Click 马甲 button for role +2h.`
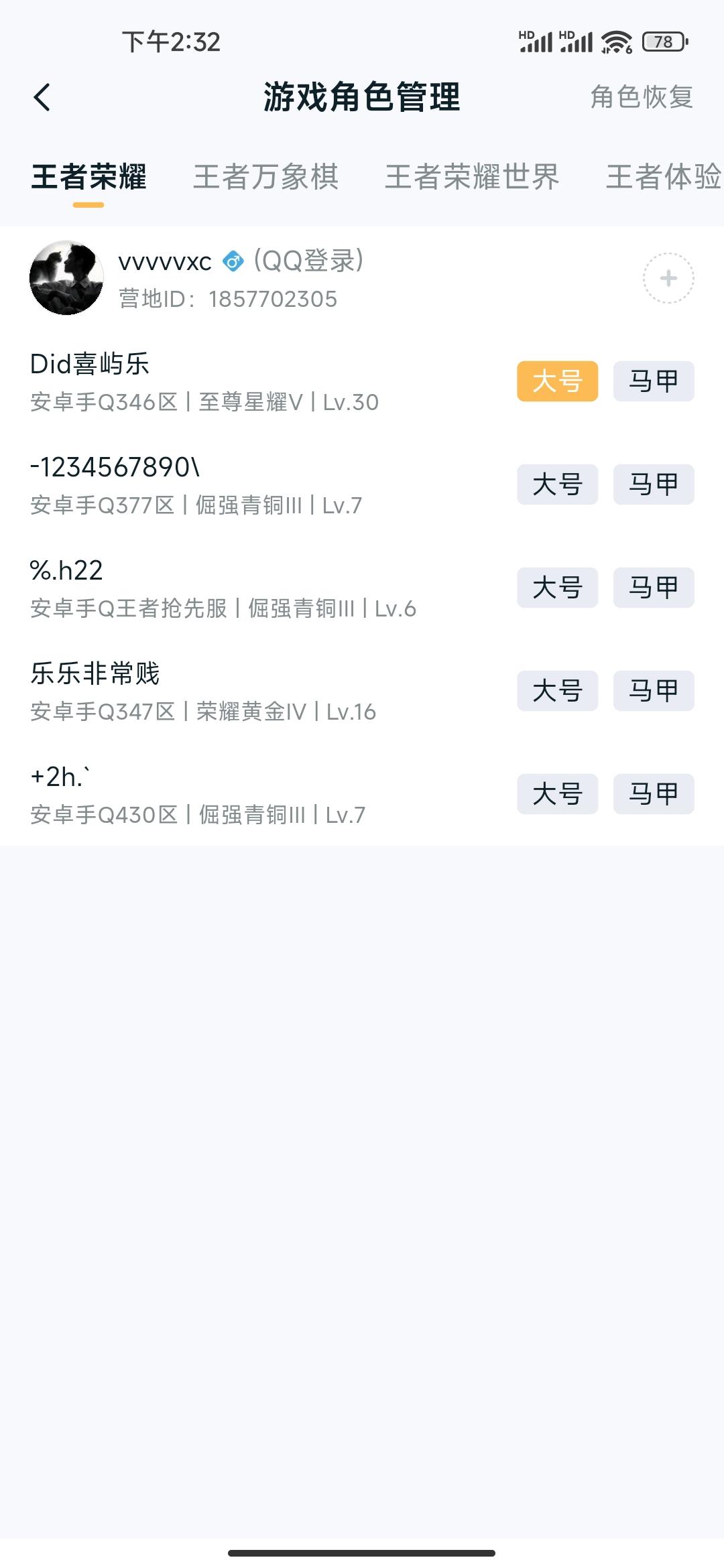This screenshot has height=1568, width=724. pos(653,795)
